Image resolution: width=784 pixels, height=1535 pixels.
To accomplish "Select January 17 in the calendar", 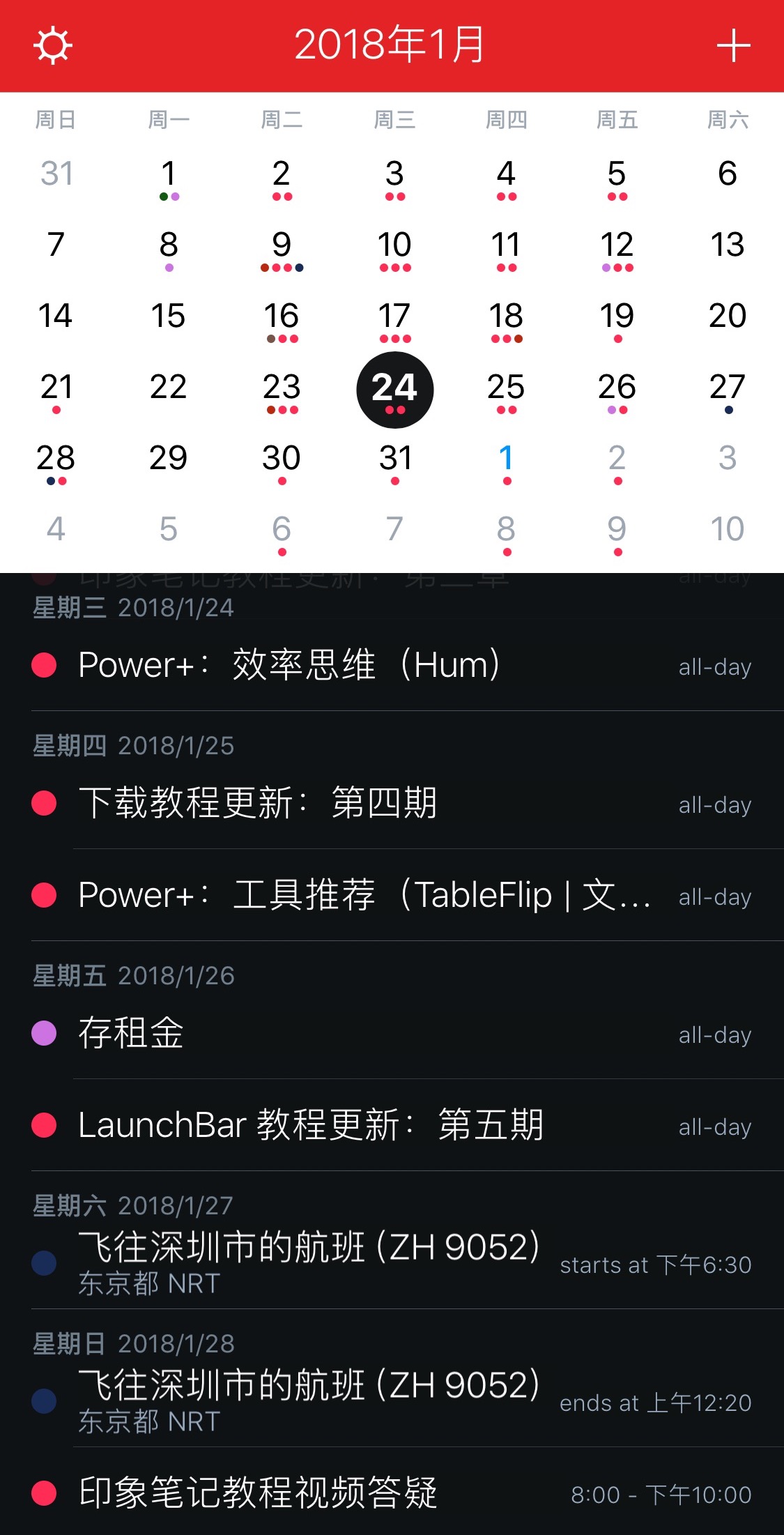I will coord(394,319).
